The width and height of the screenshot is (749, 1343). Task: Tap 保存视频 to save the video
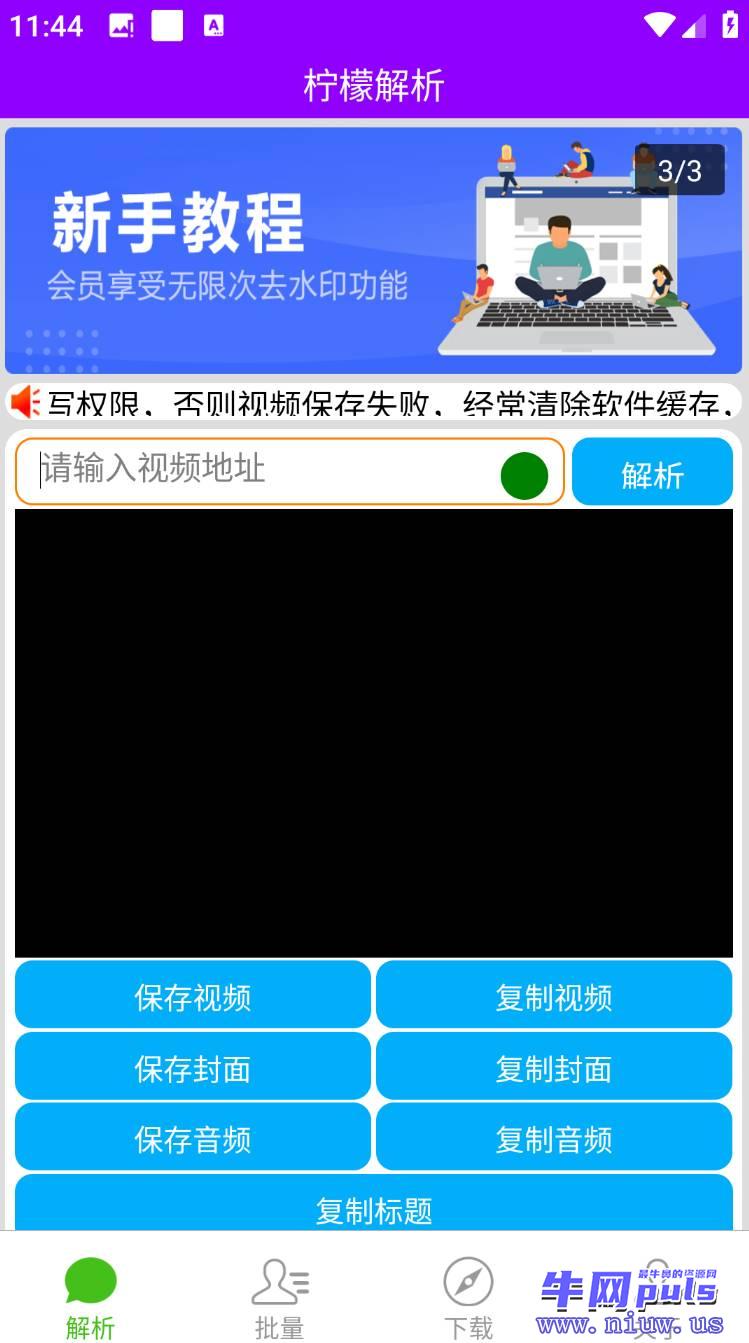point(192,995)
